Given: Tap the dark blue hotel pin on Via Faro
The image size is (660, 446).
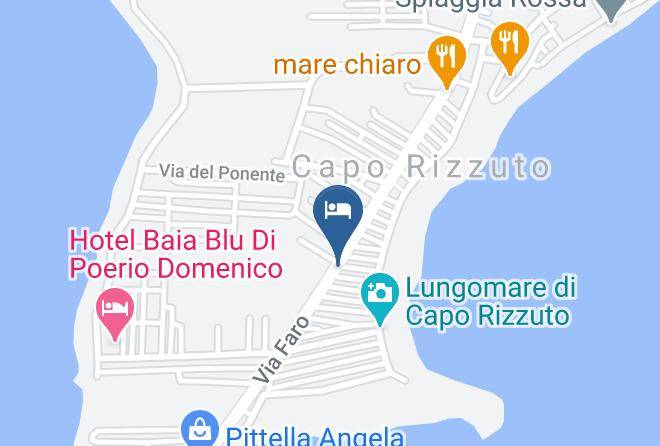Looking at the screenshot, I should pyautogui.click(x=338, y=223).
